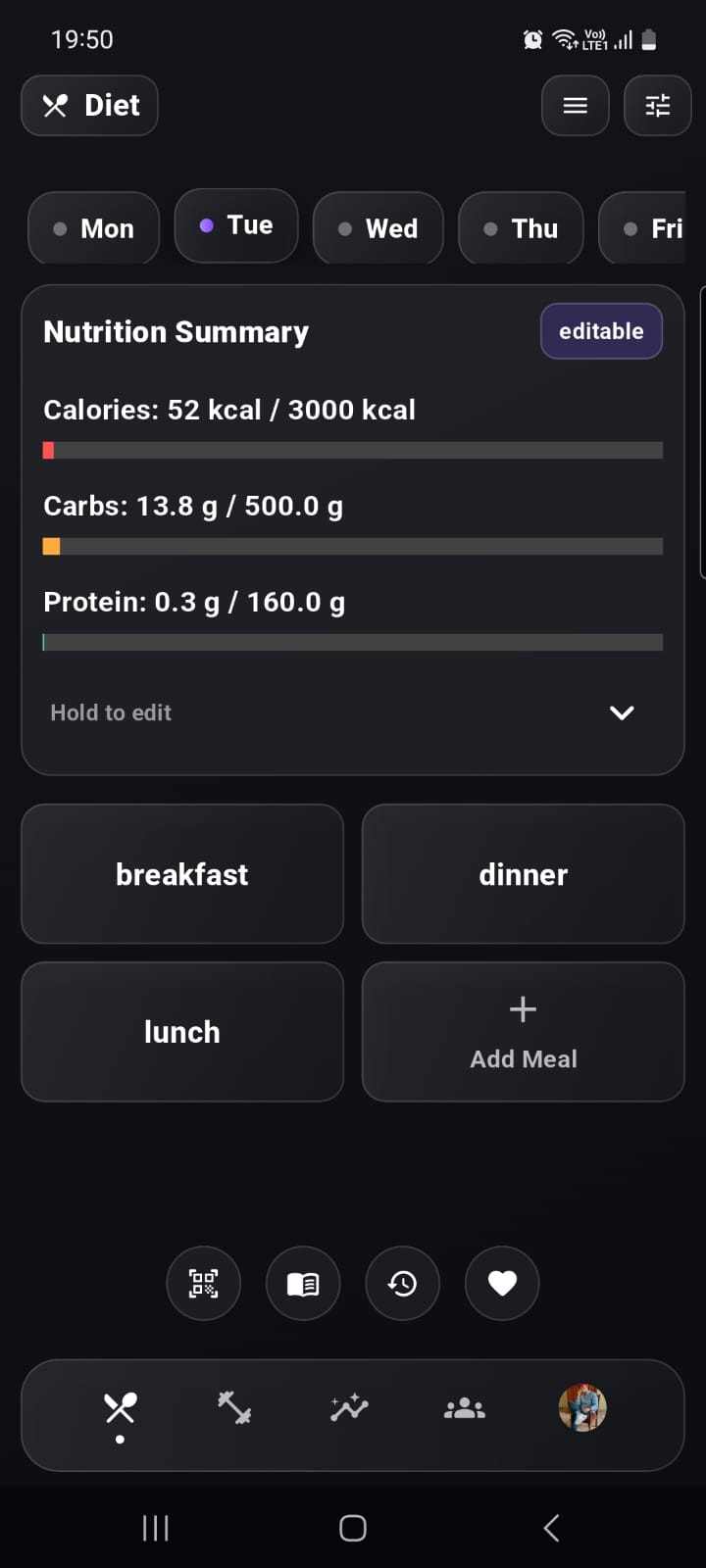Select the Wed day radio button
Screen dimensions: 706x1568
pos(344,228)
